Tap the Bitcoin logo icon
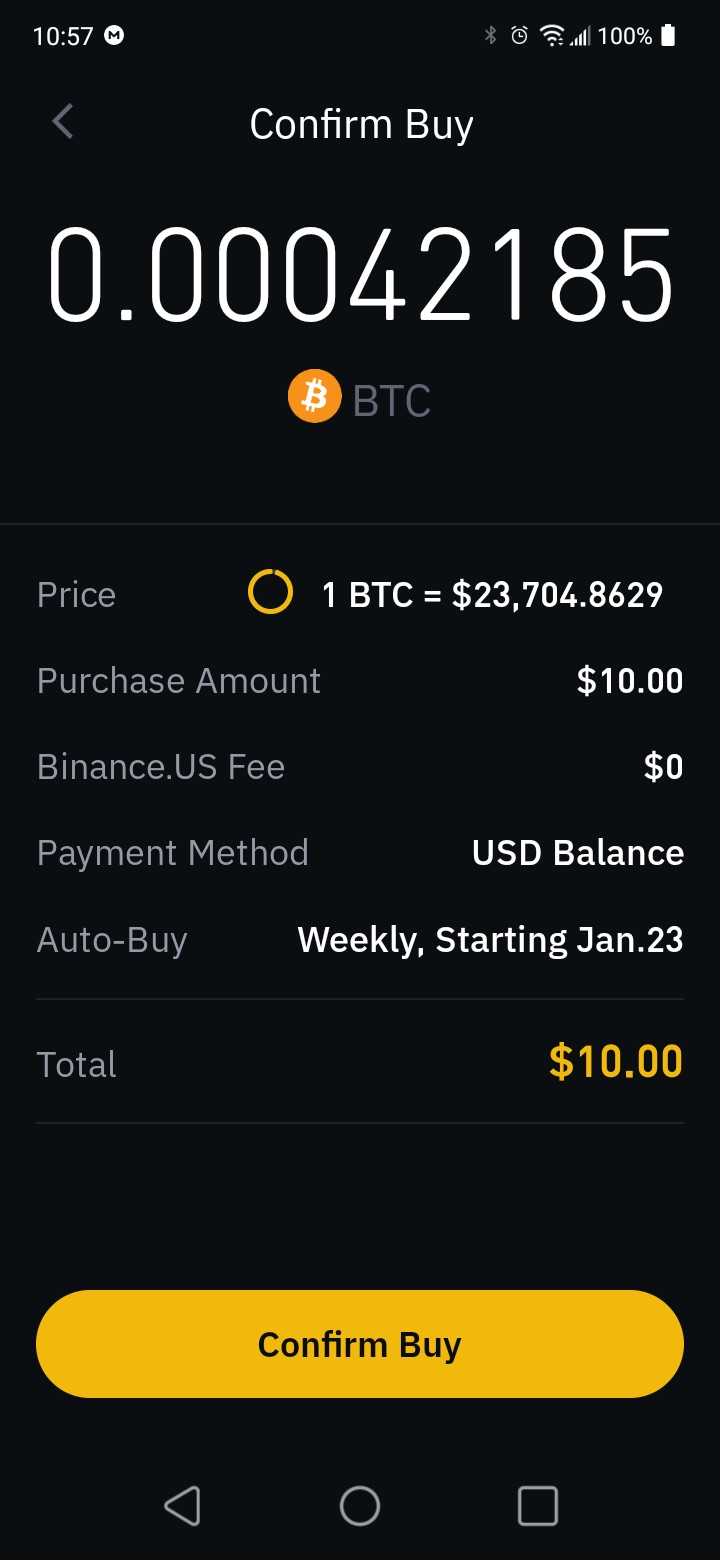The image size is (720, 1560). tap(314, 396)
